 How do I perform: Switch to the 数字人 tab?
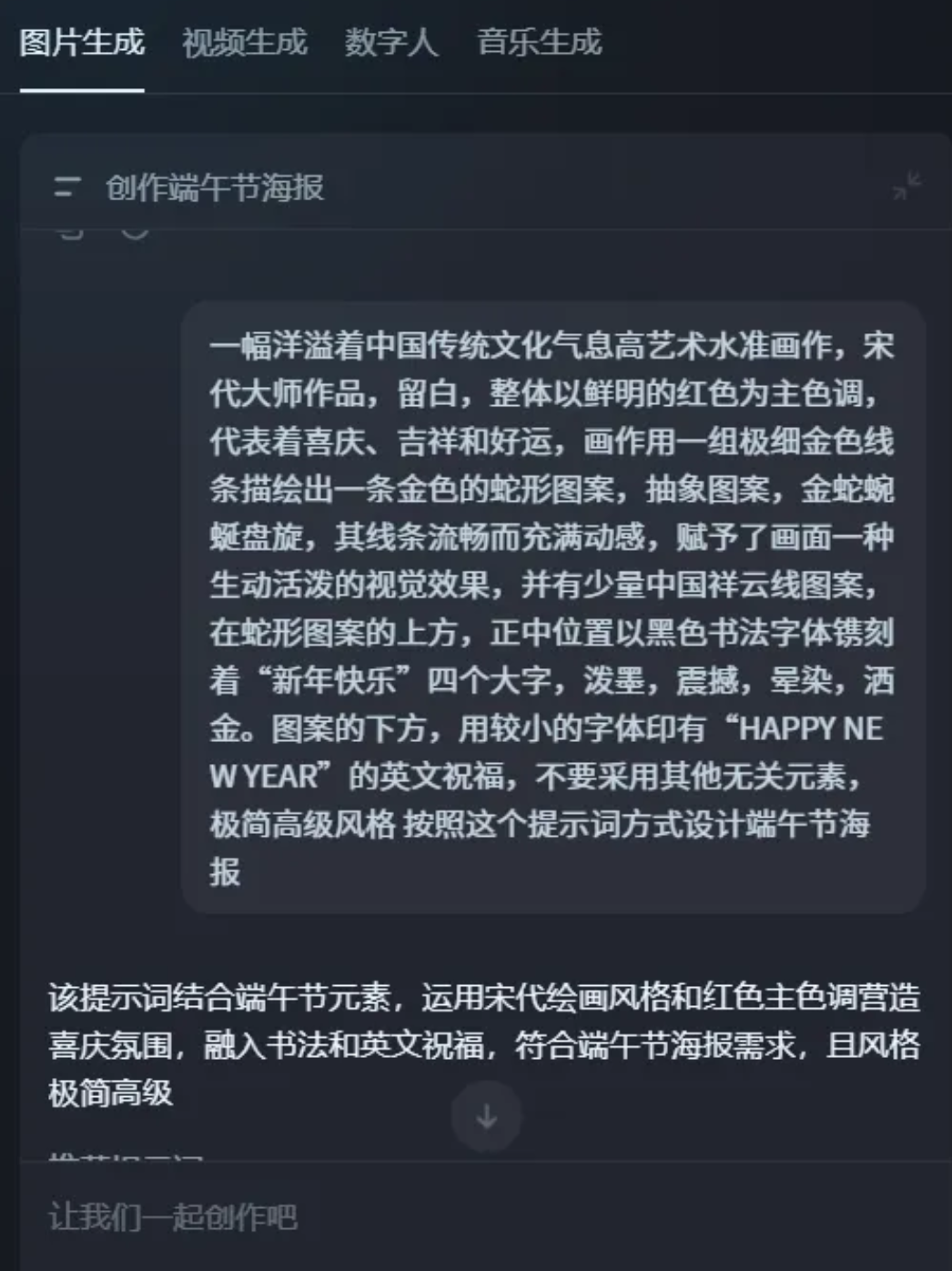[x=391, y=43]
